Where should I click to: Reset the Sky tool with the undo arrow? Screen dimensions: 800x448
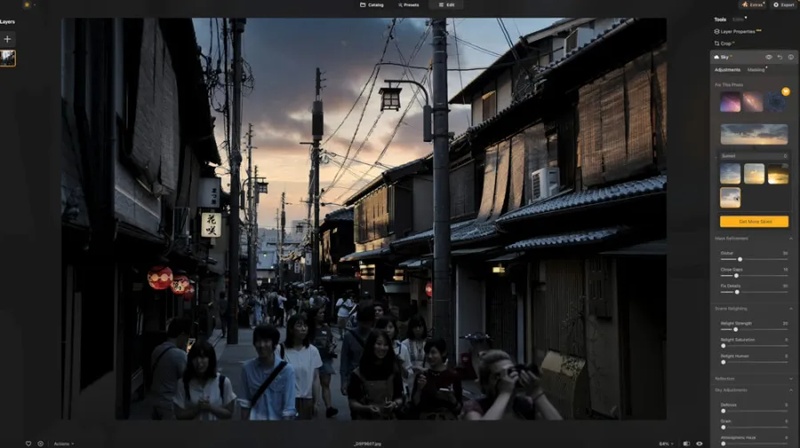pyautogui.click(x=779, y=58)
